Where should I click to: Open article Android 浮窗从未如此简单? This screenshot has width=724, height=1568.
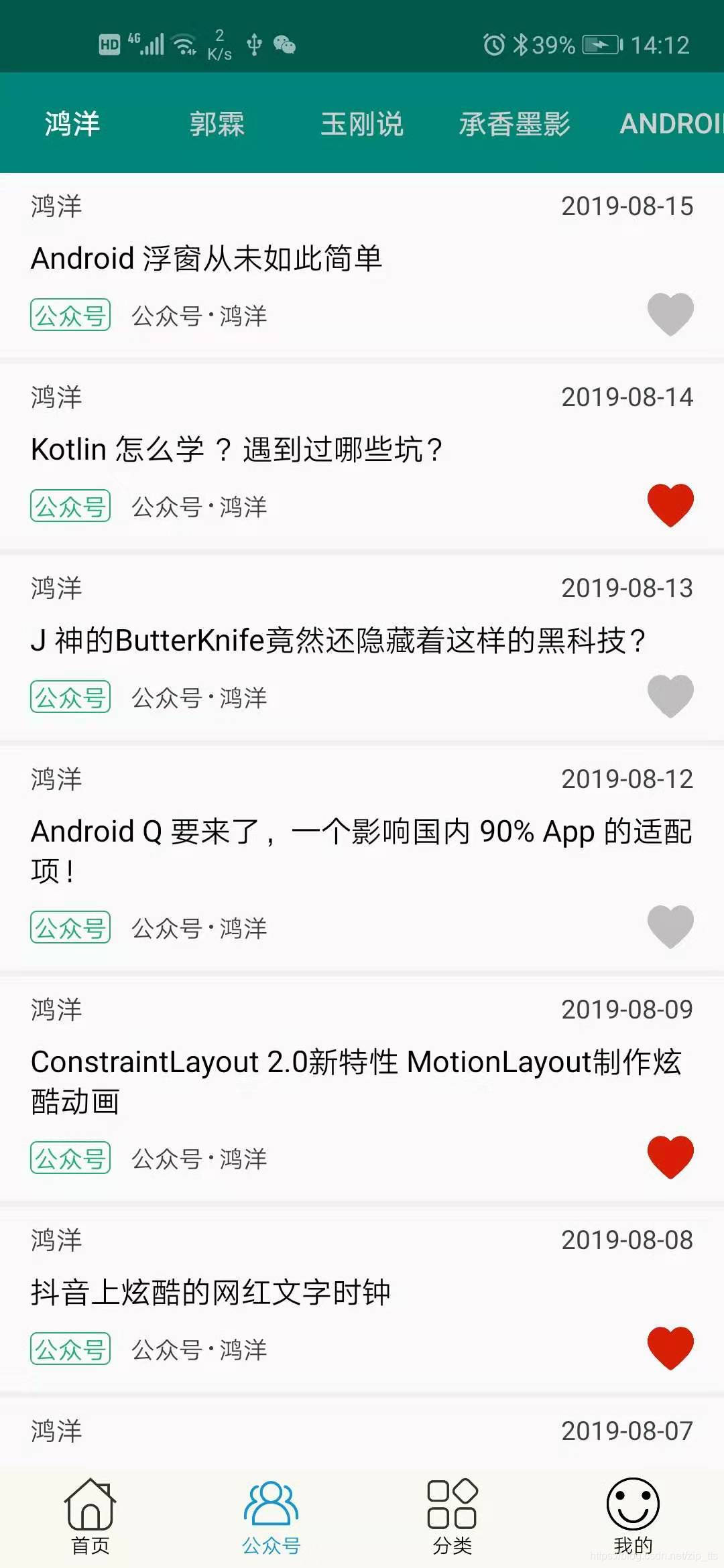[206, 259]
